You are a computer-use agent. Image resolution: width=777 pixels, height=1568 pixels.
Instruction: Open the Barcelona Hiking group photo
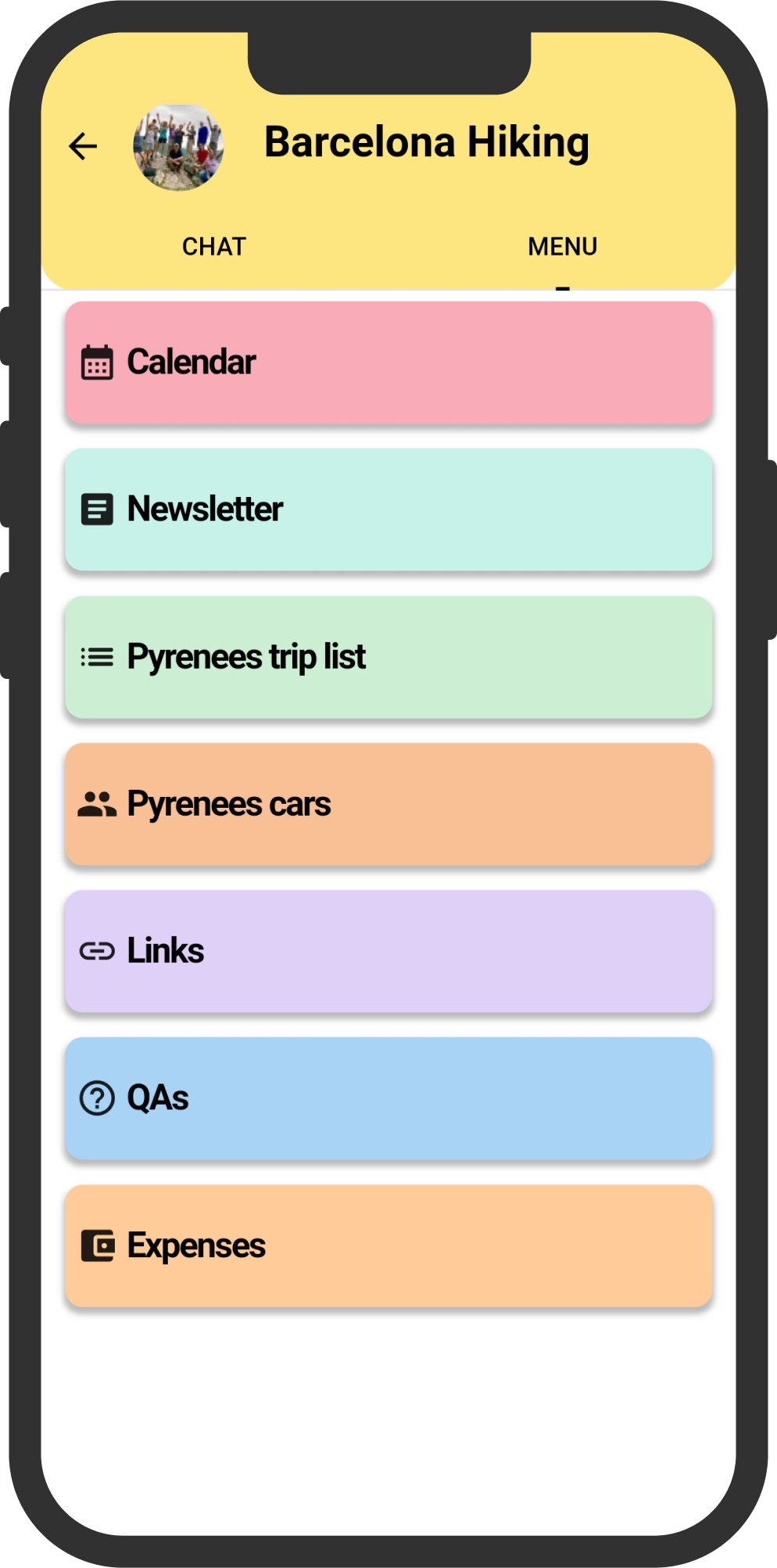click(x=178, y=147)
